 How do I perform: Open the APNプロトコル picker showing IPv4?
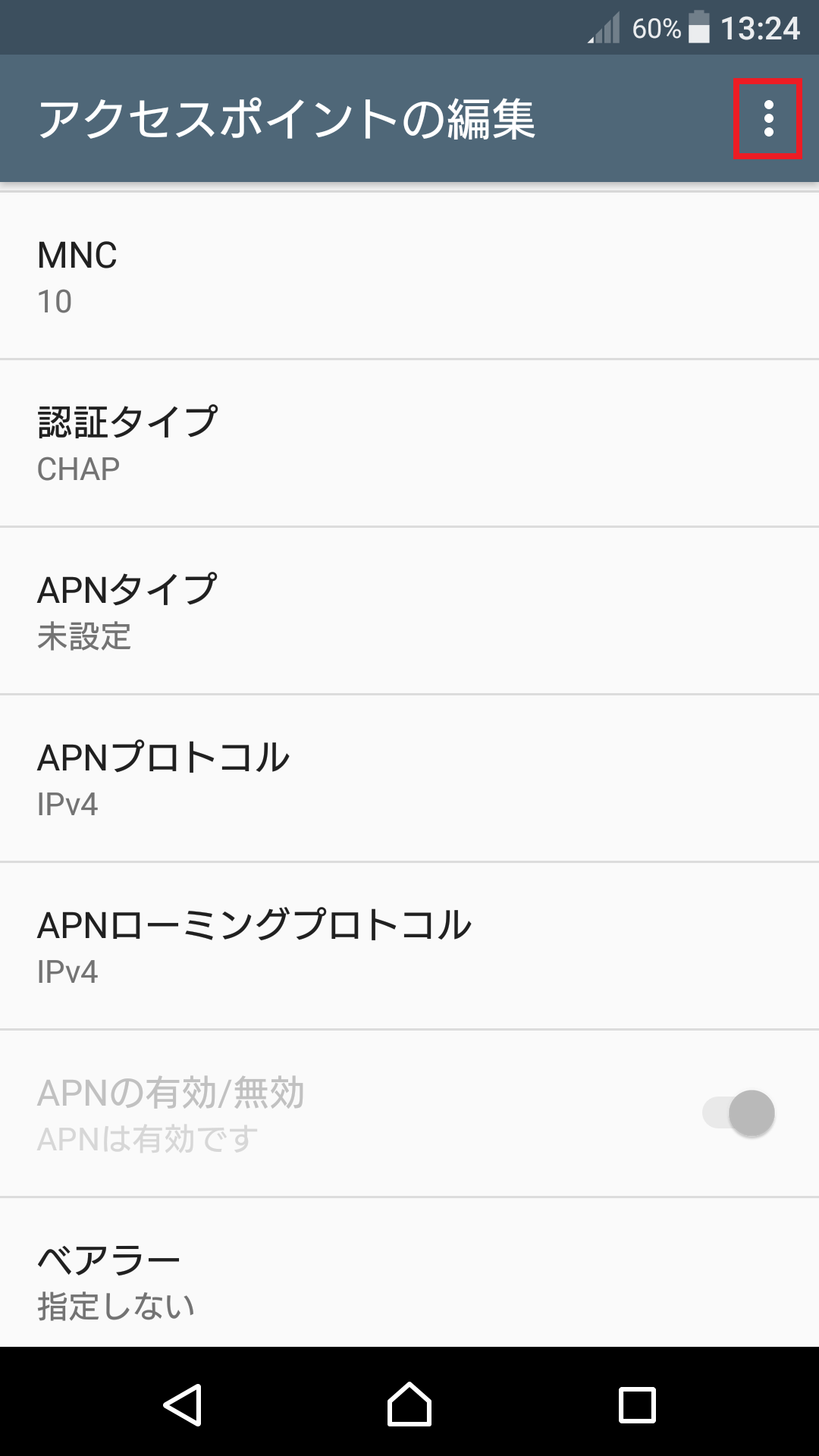(x=303, y=777)
